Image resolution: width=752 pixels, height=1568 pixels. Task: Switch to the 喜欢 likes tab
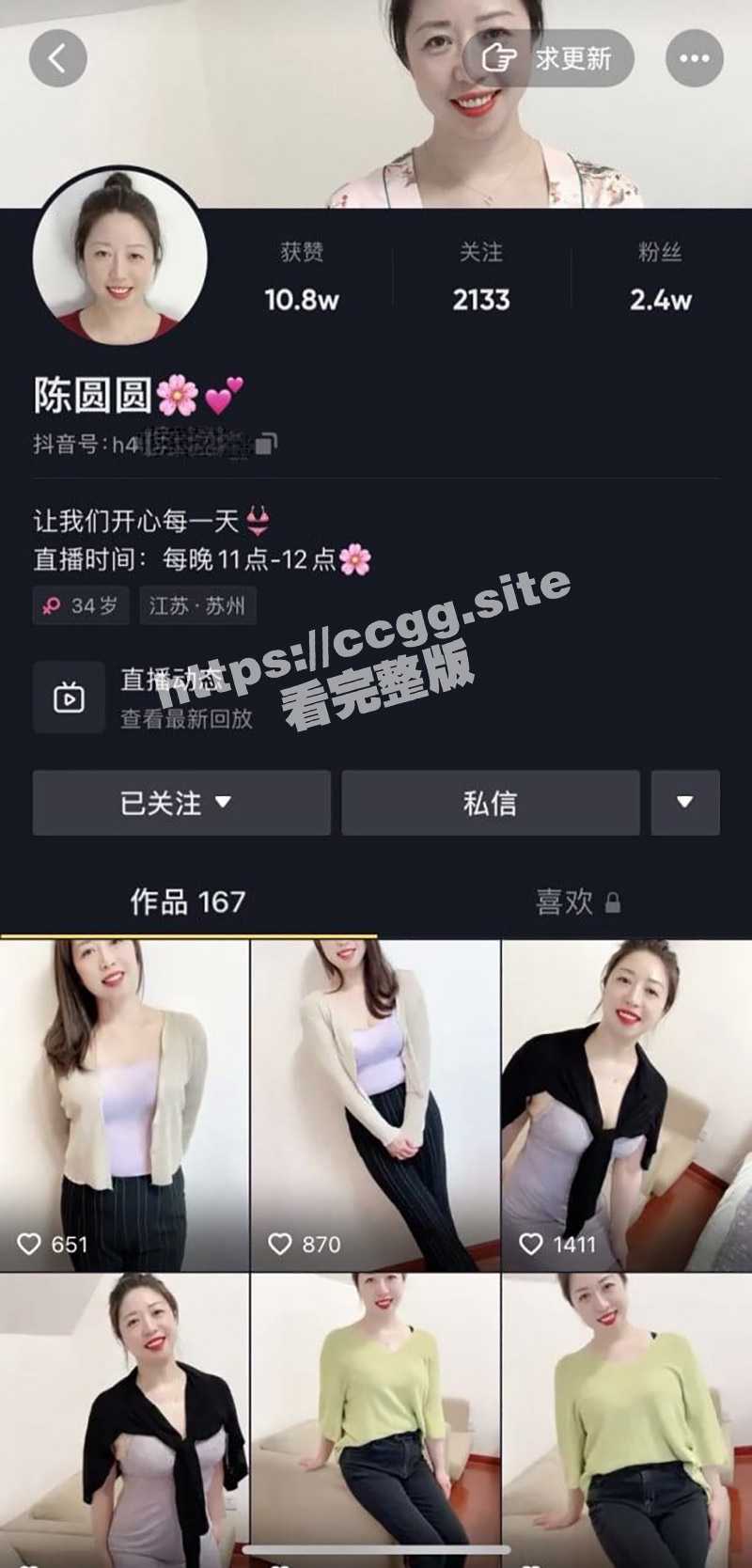[576, 902]
